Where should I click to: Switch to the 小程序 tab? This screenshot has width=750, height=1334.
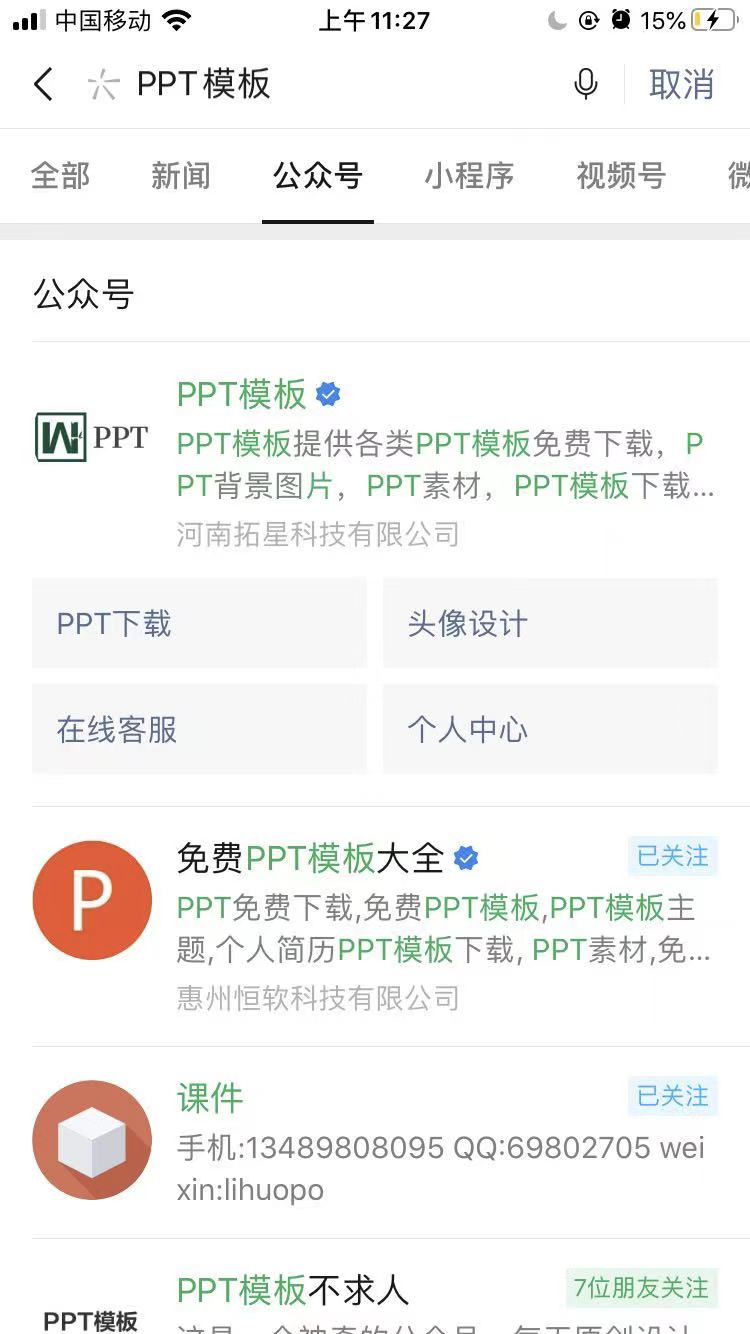tap(469, 176)
